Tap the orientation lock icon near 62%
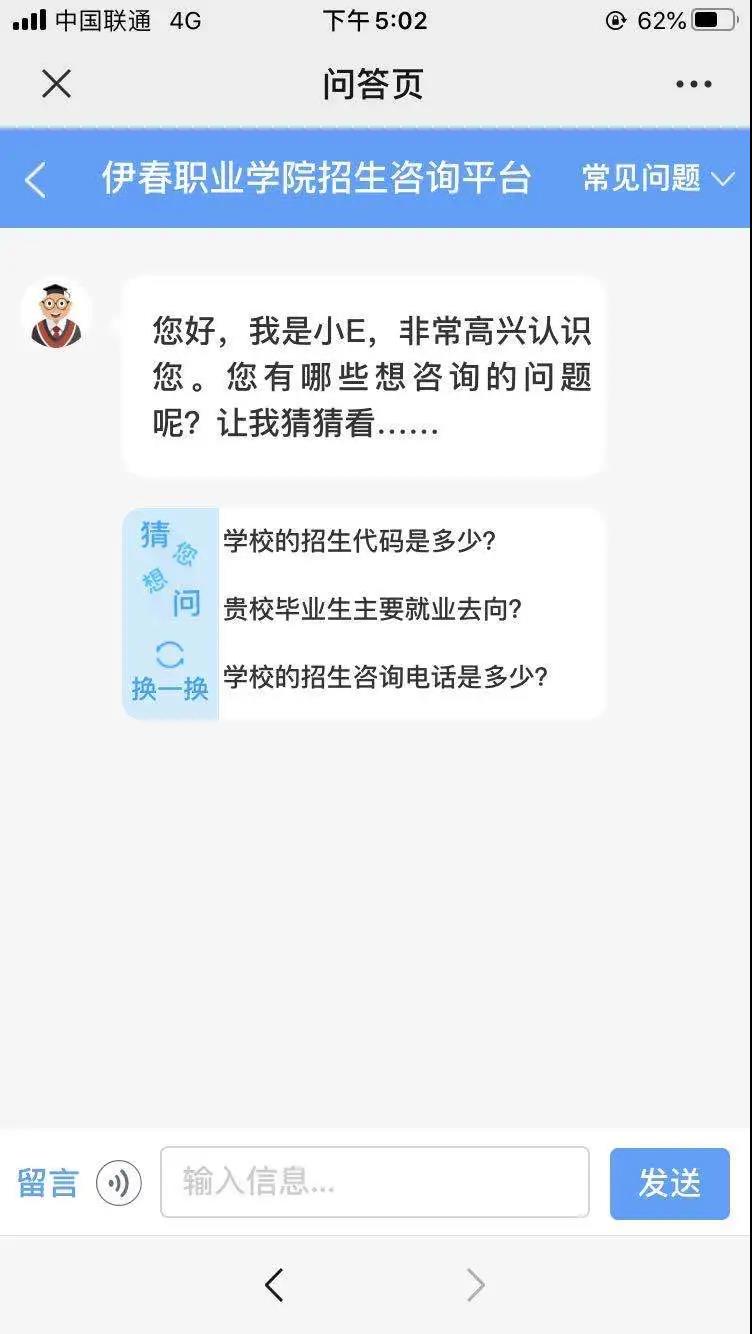 click(x=617, y=18)
